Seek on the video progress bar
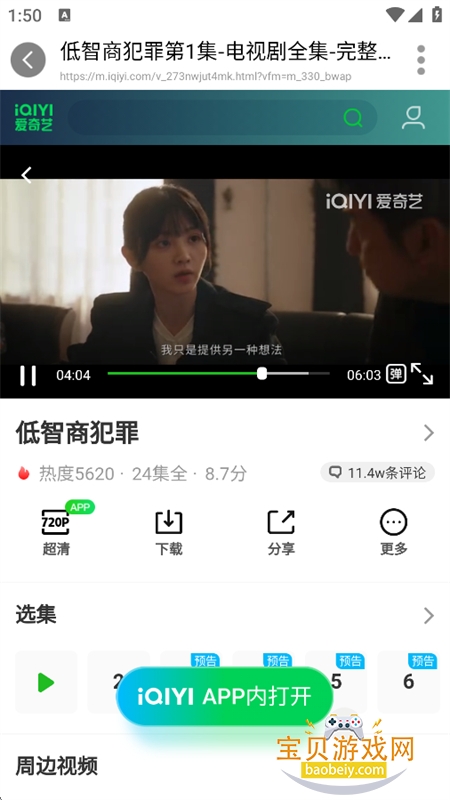This screenshot has height=800, width=450. [x=218, y=374]
